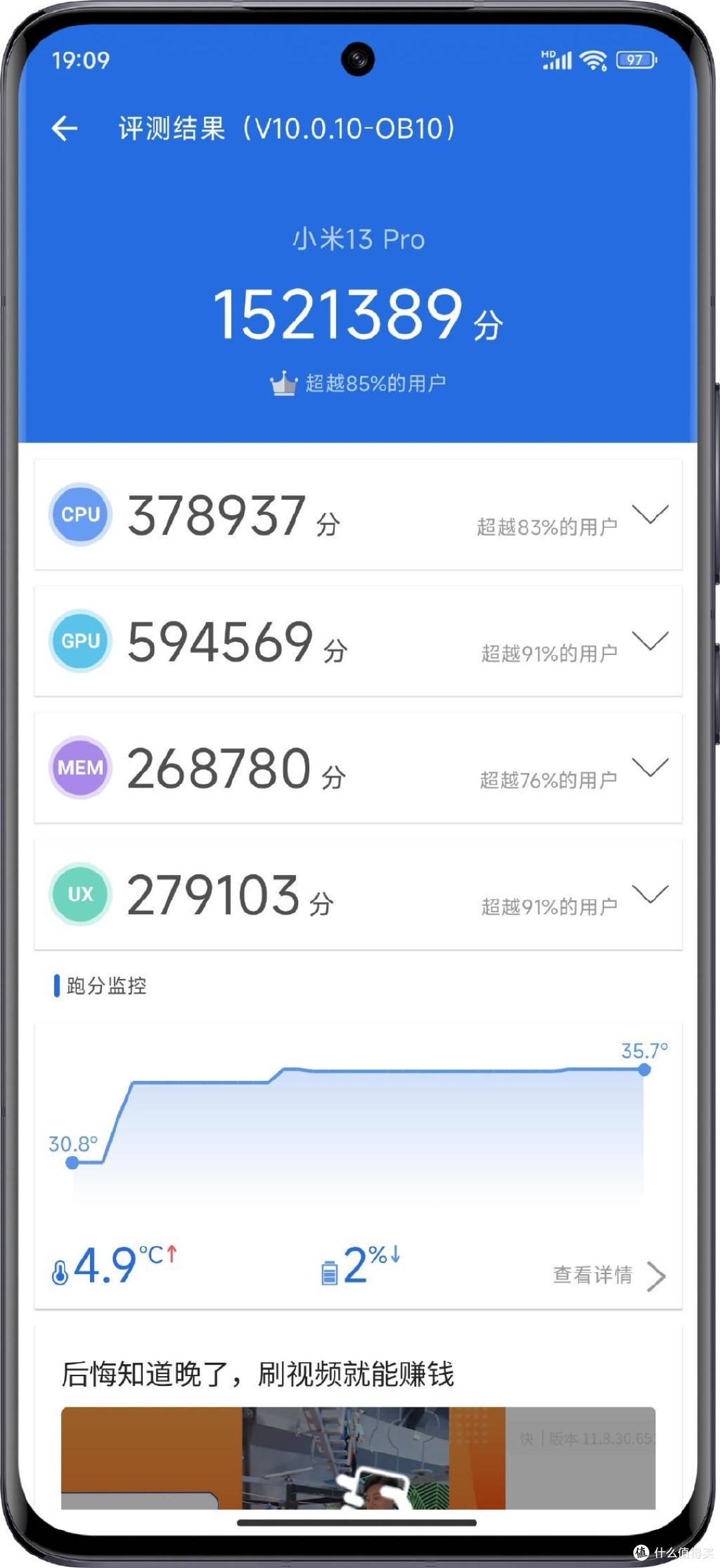Go back from the benchmark results
This screenshot has height=1568, width=720.
tap(65, 128)
